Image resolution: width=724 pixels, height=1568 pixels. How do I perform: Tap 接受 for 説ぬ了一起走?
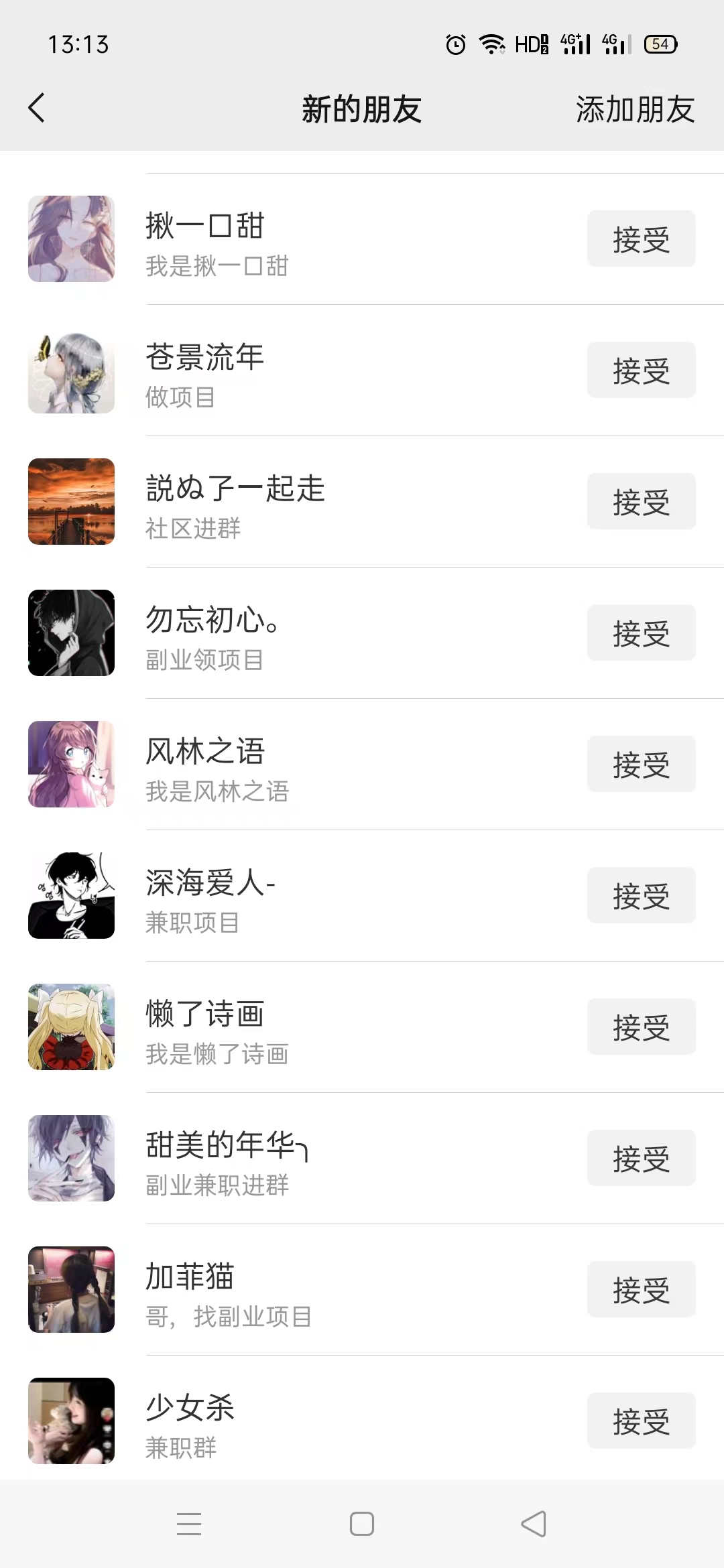point(641,502)
